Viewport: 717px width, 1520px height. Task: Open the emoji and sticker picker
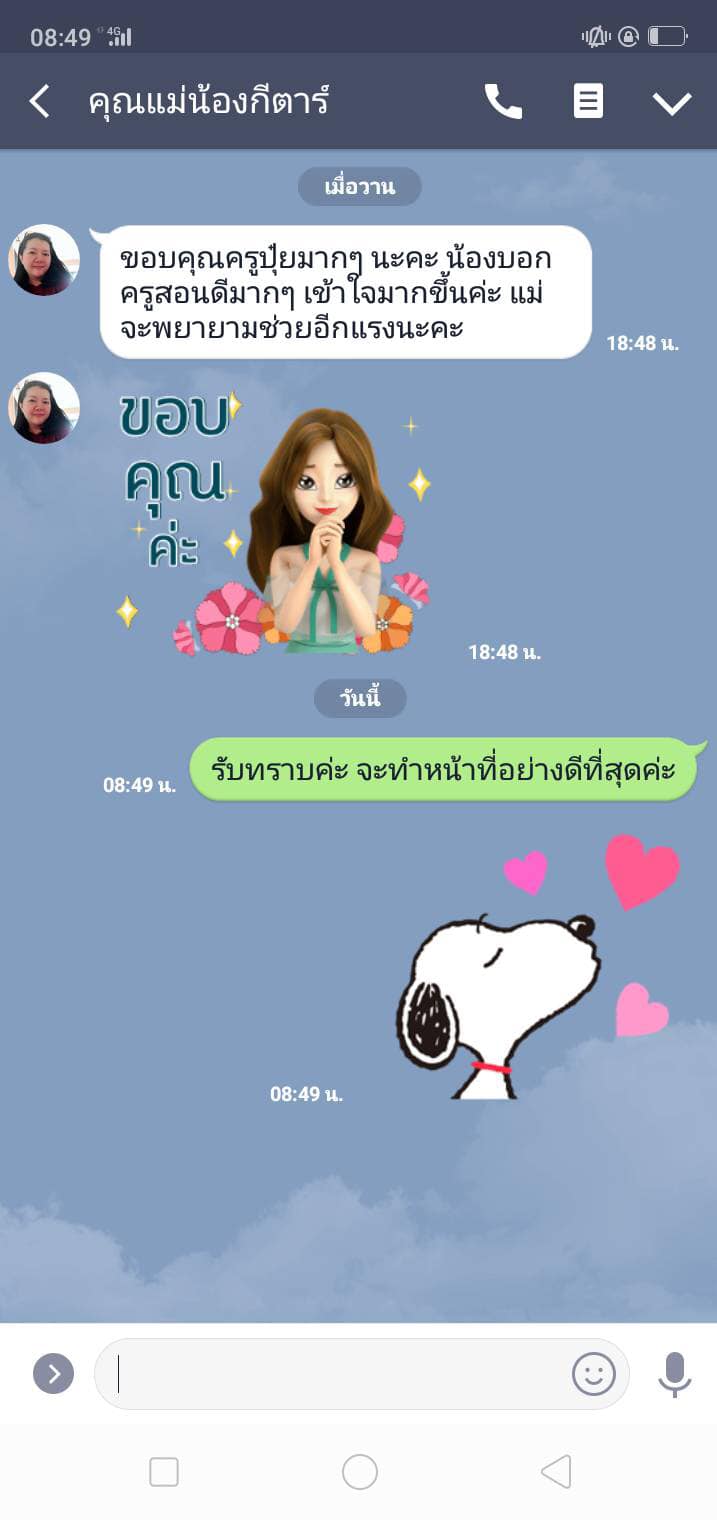[x=593, y=1374]
